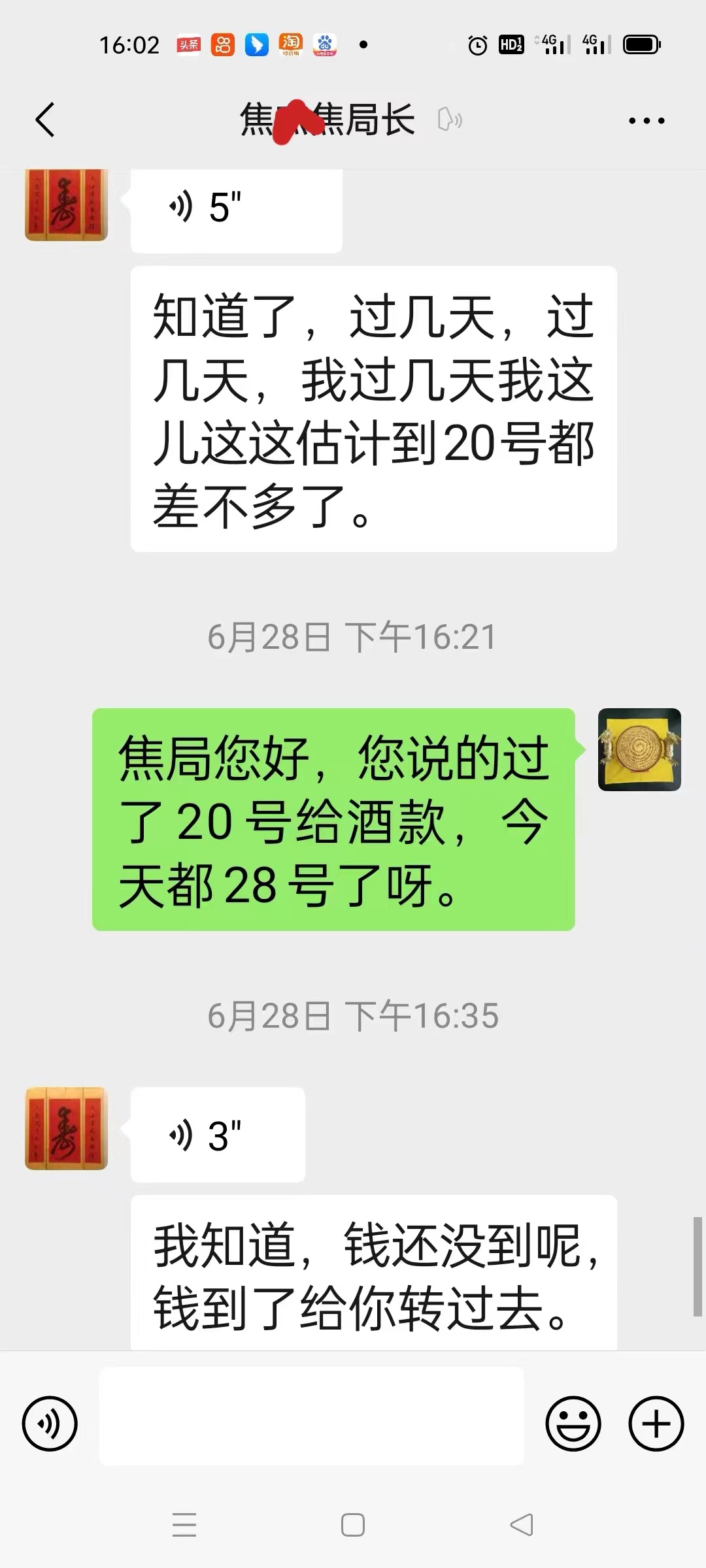Open the plus attachments menu
The height and width of the screenshot is (1568, 706).
pyautogui.click(x=656, y=1423)
